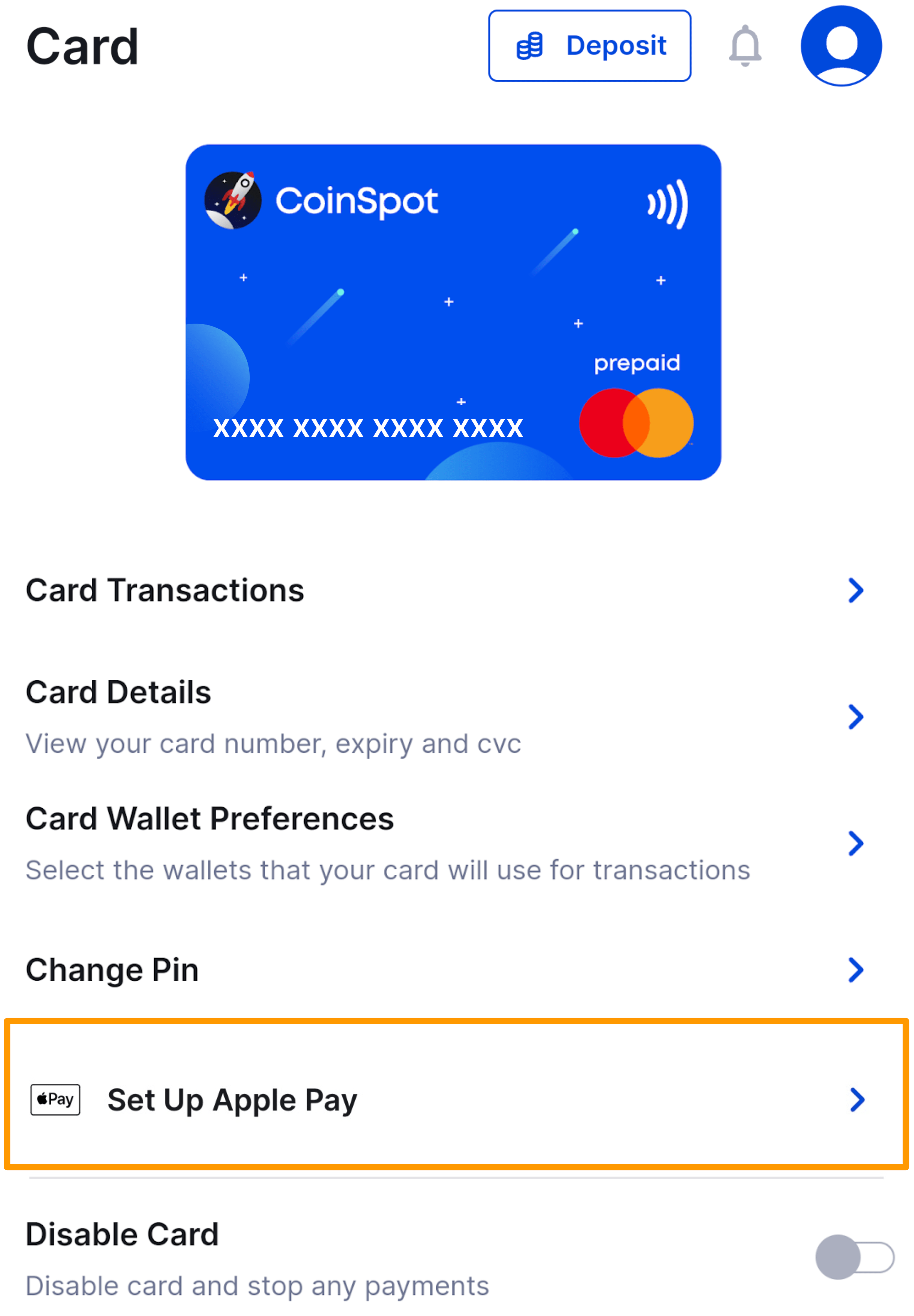The height and width of the screenshot is (1316, 914).
Task: Select View your card number, expiry and cvc
Action: click(x=273, y=743)
